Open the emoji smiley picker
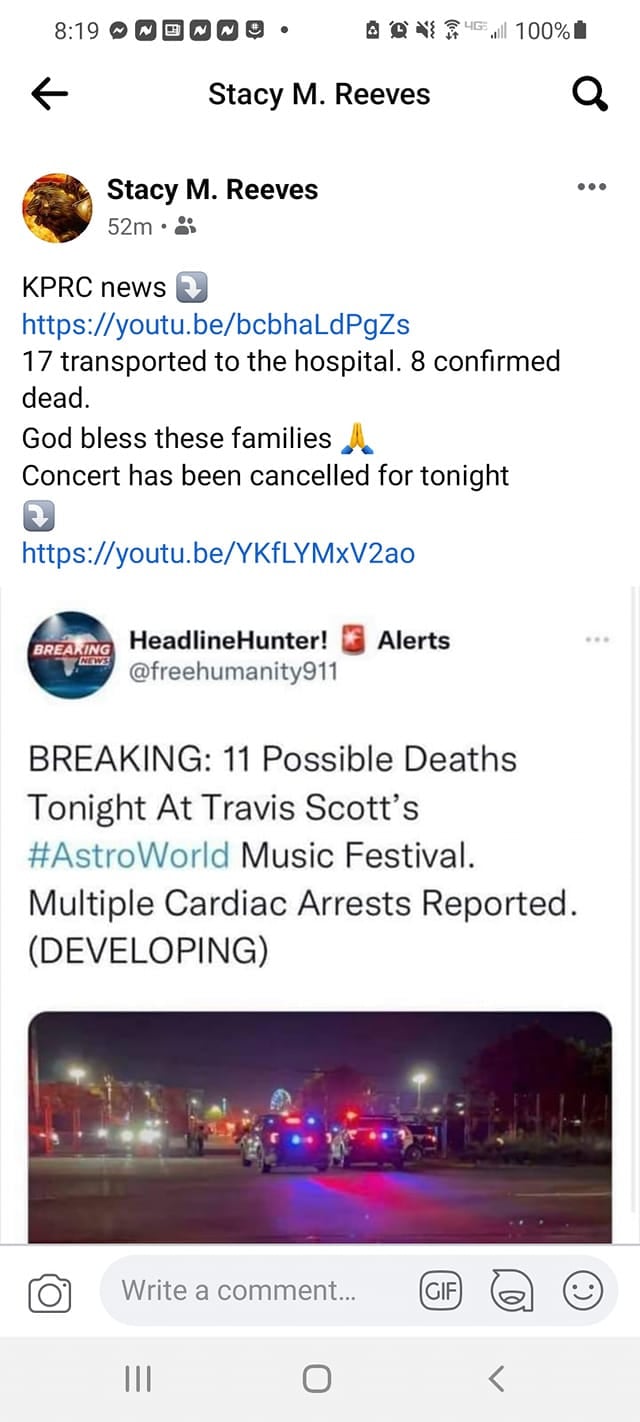This screenshot has width=640, height=1422. tap(582, 1291)
